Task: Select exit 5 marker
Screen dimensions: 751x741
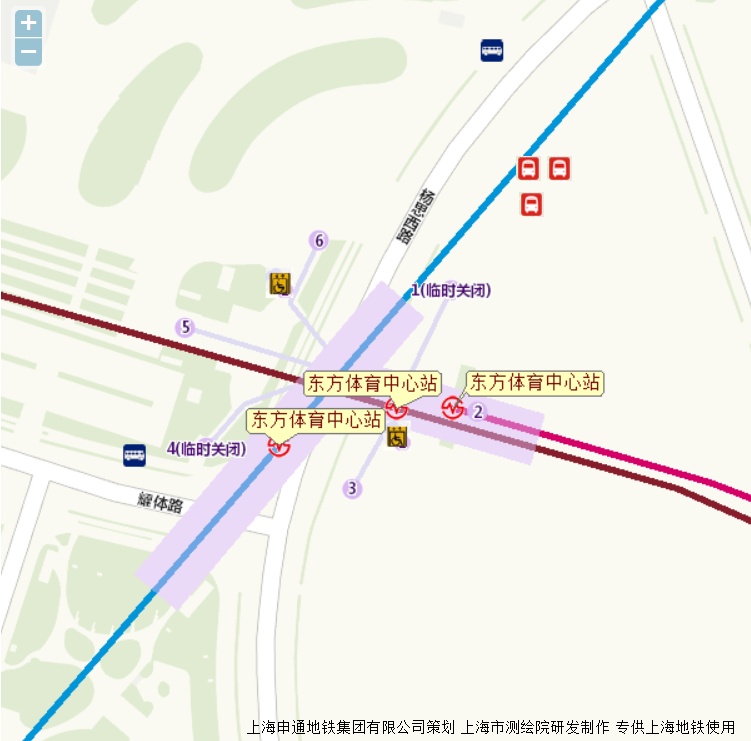Action: [x=185, y=327]
